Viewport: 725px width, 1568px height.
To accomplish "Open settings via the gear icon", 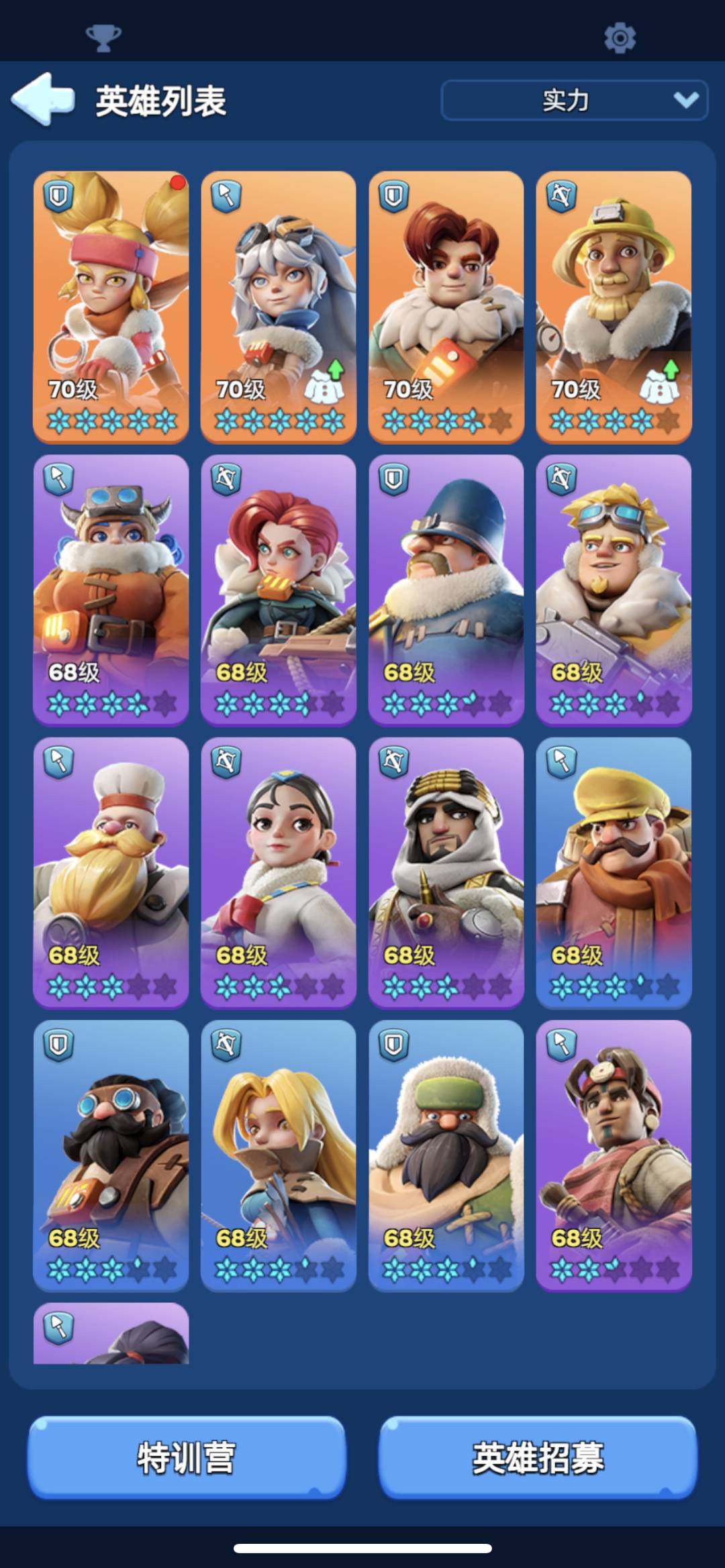I will coord(619,38).
